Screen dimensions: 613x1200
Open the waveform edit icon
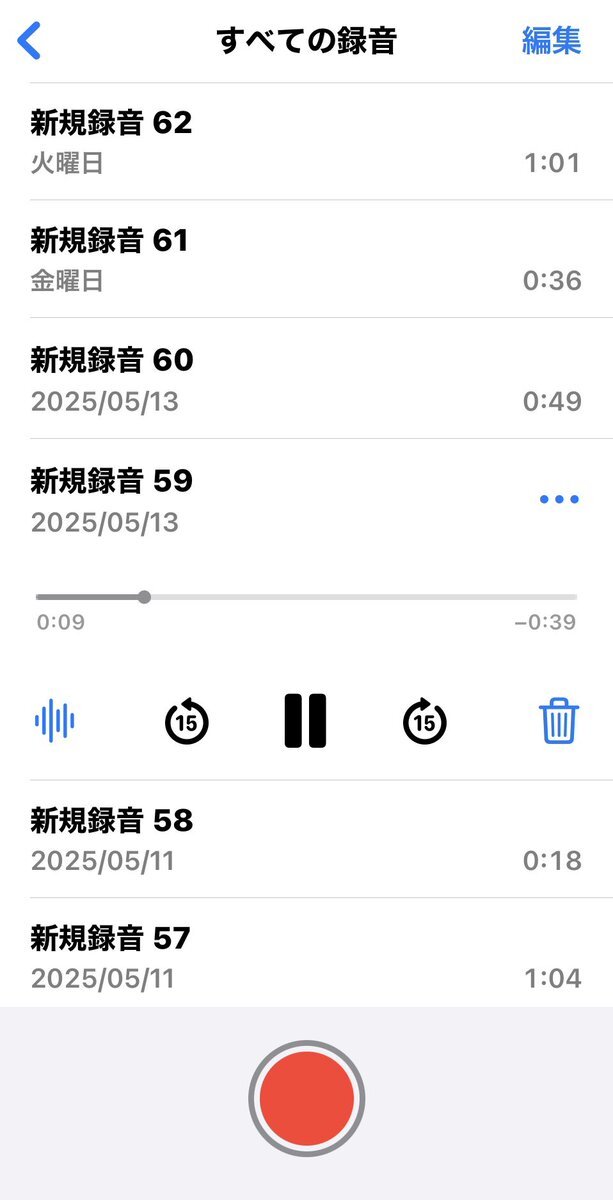[x=55, y=720]
